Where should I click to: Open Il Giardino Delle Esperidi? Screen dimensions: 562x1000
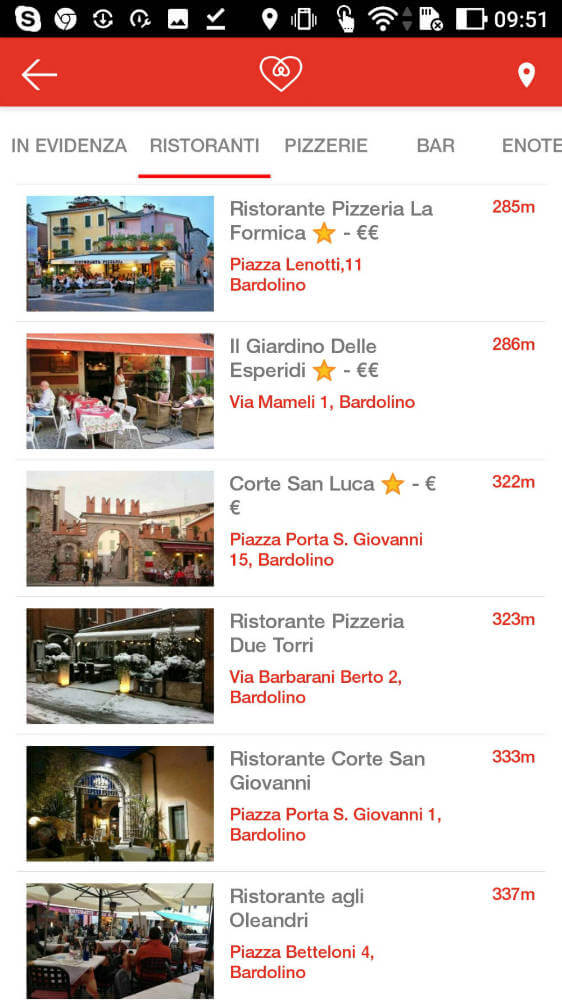(x=281, y=390)
